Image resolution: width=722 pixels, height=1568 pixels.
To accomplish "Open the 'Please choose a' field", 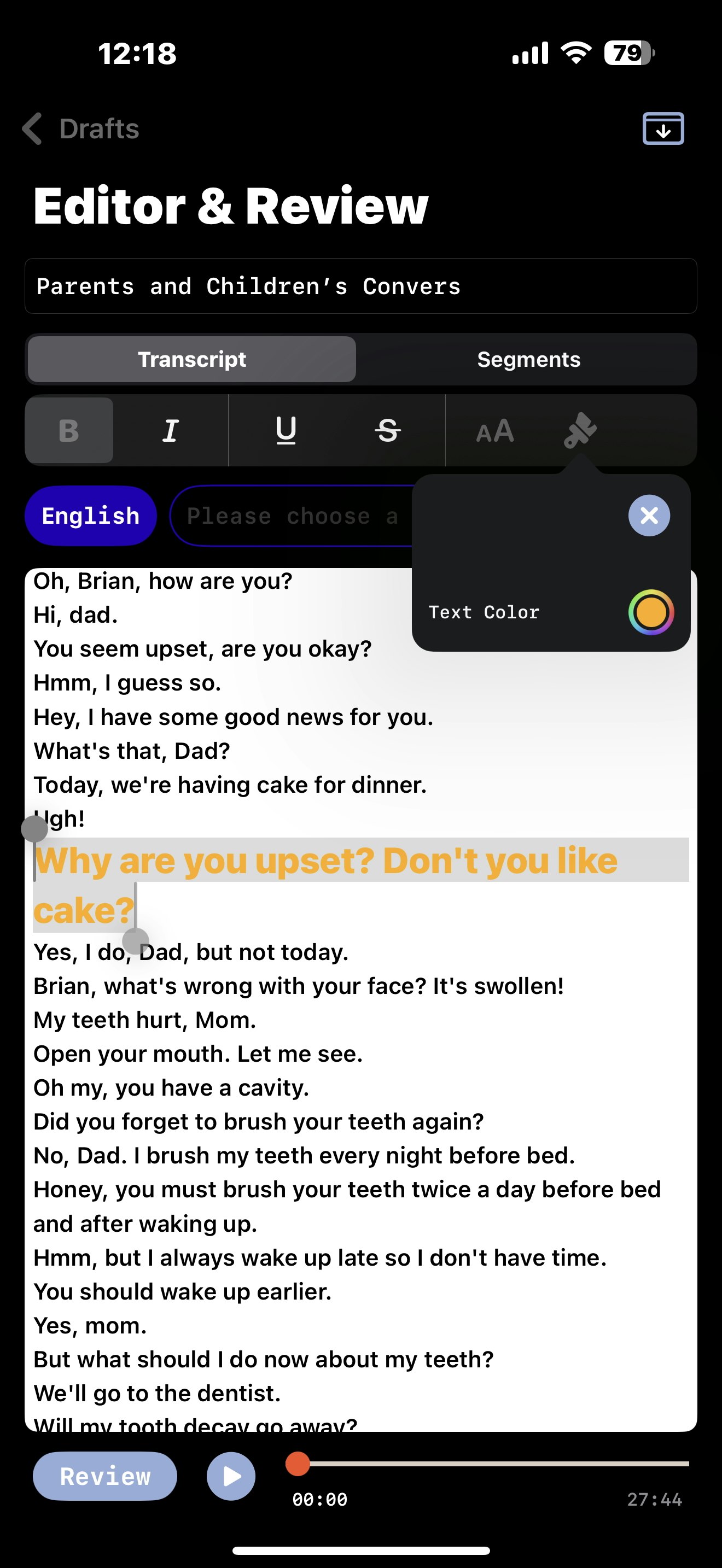I will point(292,516).
